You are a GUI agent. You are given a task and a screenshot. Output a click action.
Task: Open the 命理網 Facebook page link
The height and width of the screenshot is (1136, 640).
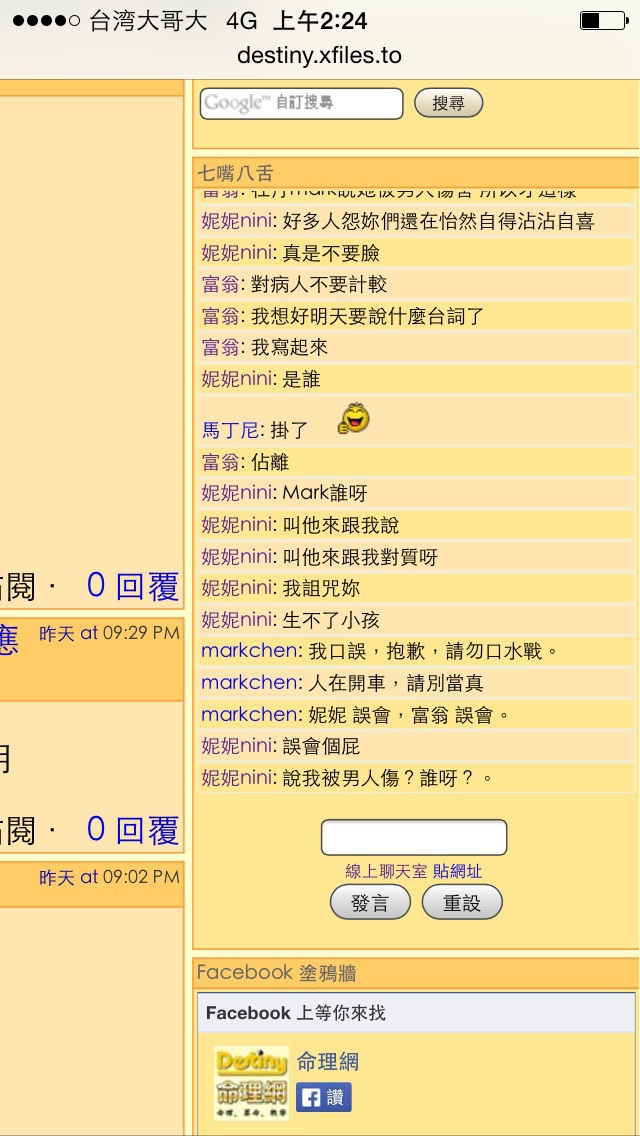pyautogui.click(x=327, y=1061)
